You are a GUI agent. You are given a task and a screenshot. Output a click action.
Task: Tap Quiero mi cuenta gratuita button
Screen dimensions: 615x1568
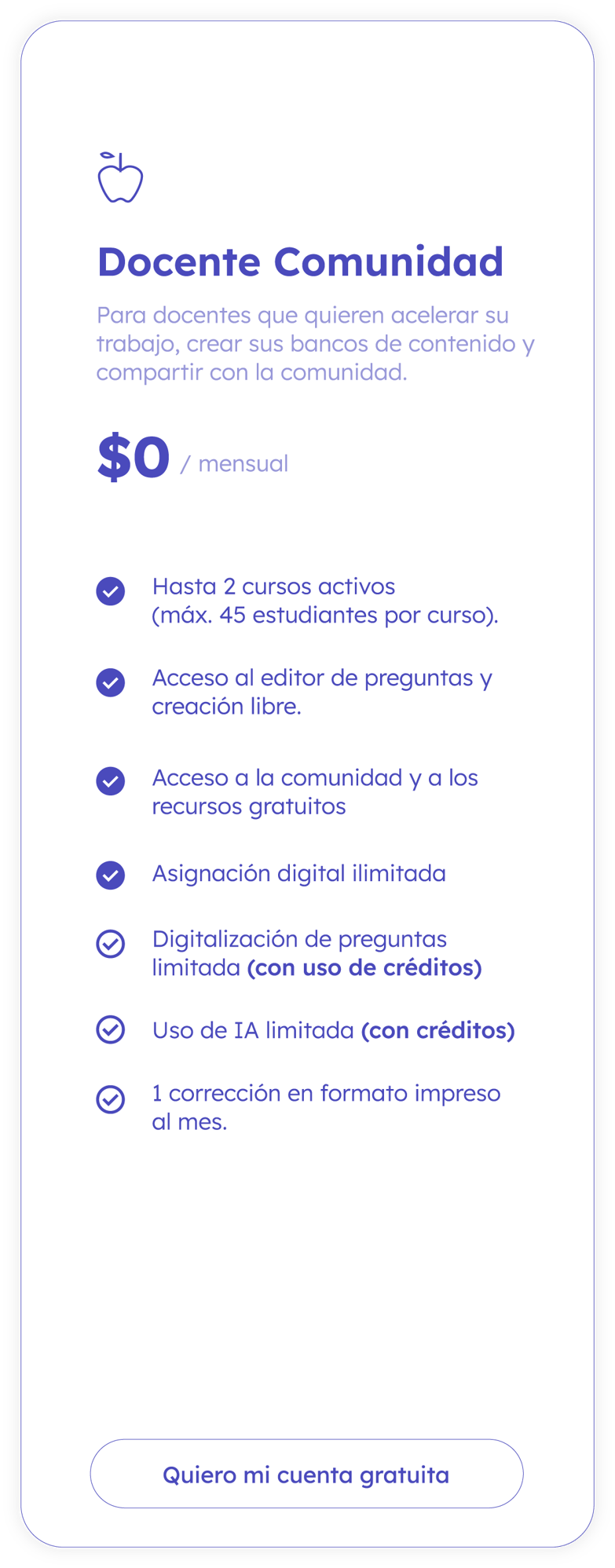point(306,1474)
